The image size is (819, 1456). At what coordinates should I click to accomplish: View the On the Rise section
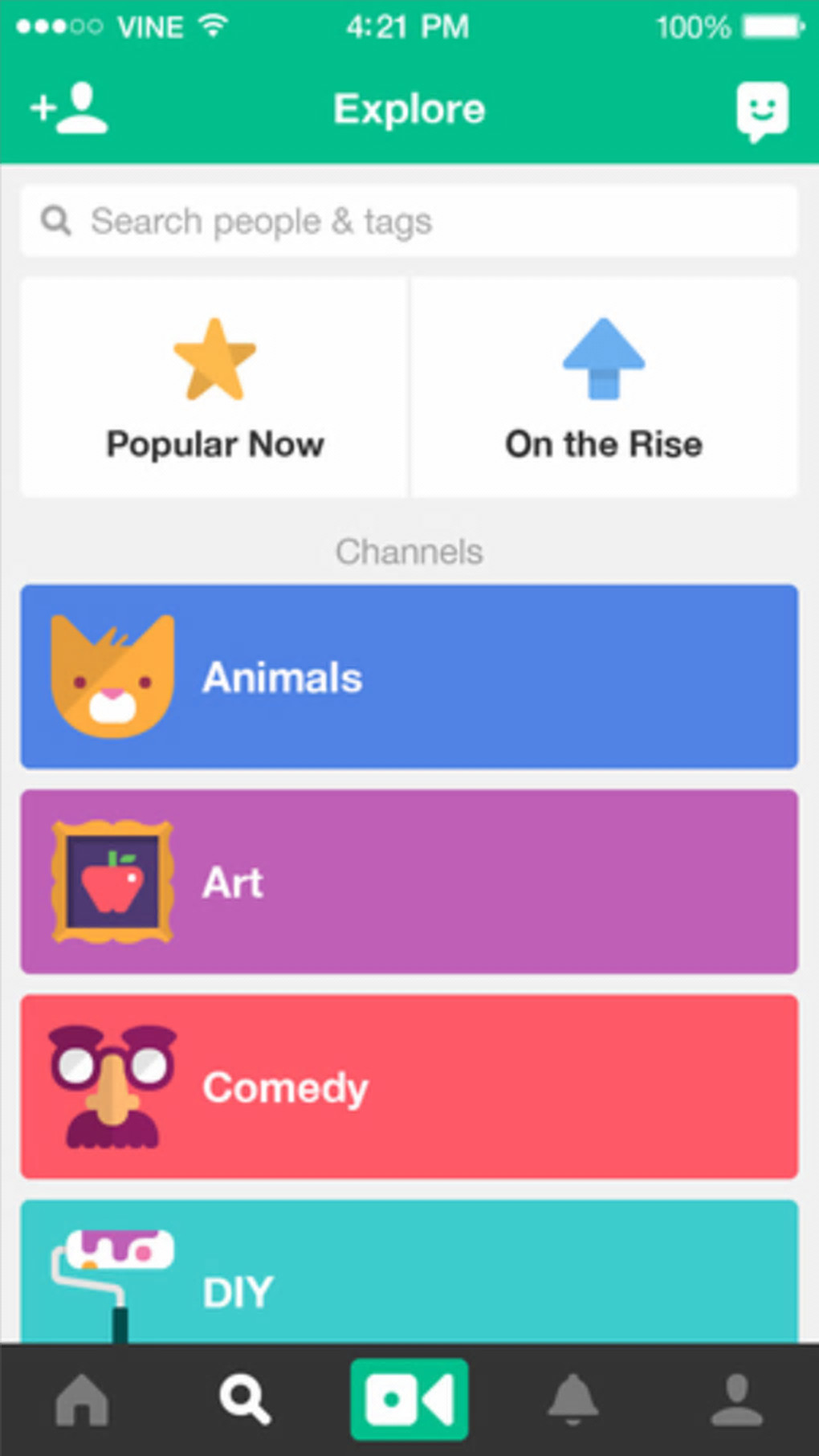pyautogui.click(x=604, y=388)
